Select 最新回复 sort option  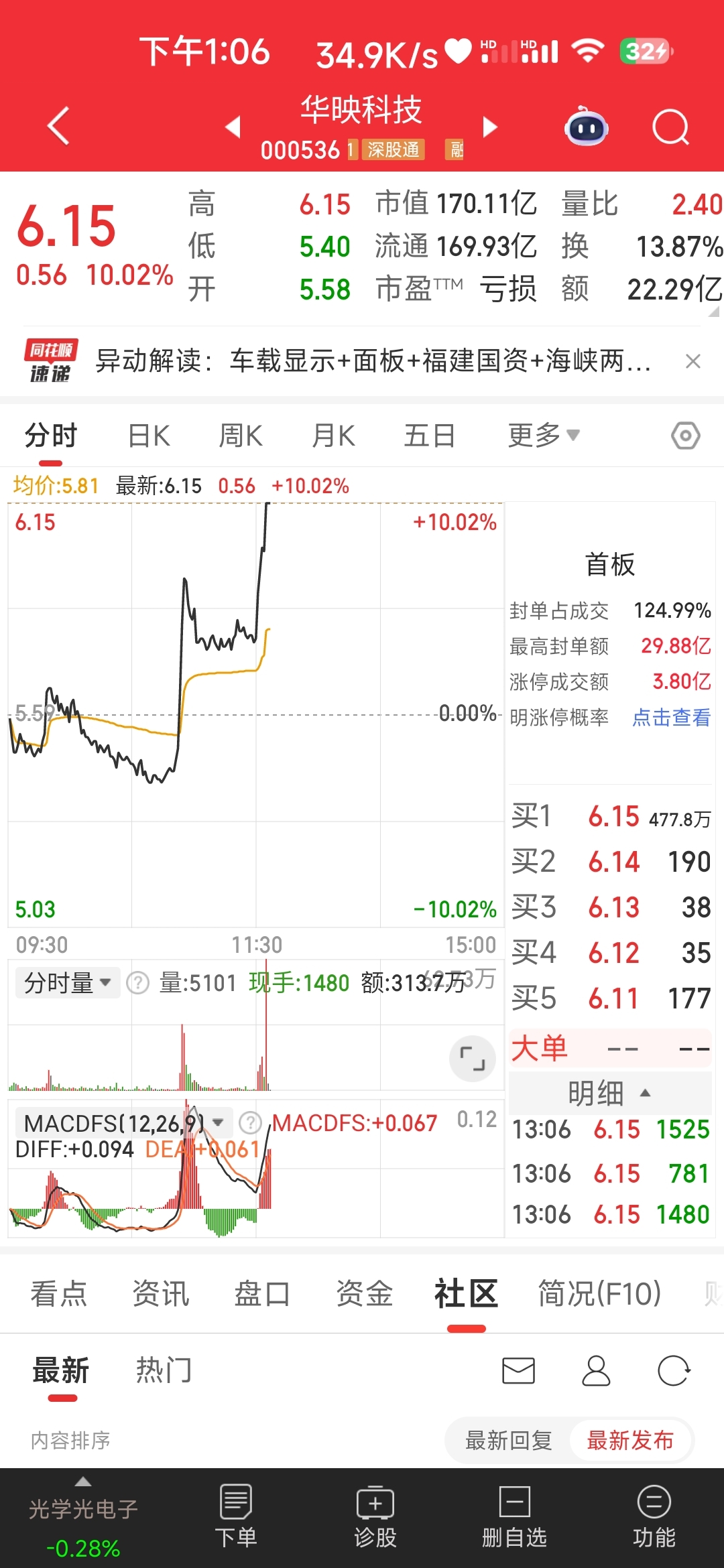[508, 1440]
